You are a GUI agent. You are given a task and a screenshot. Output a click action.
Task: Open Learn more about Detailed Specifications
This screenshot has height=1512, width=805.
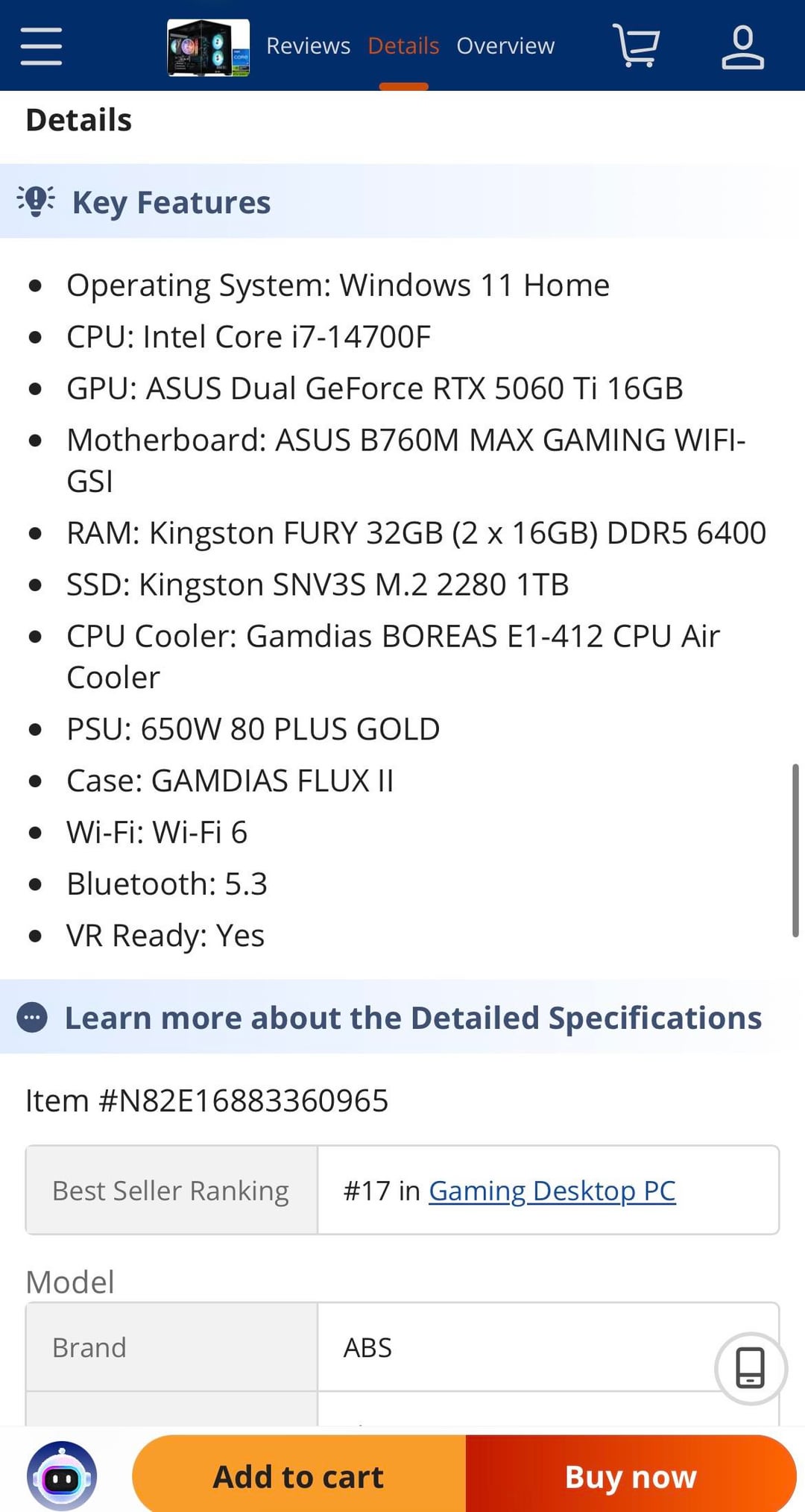point(412,1018)
